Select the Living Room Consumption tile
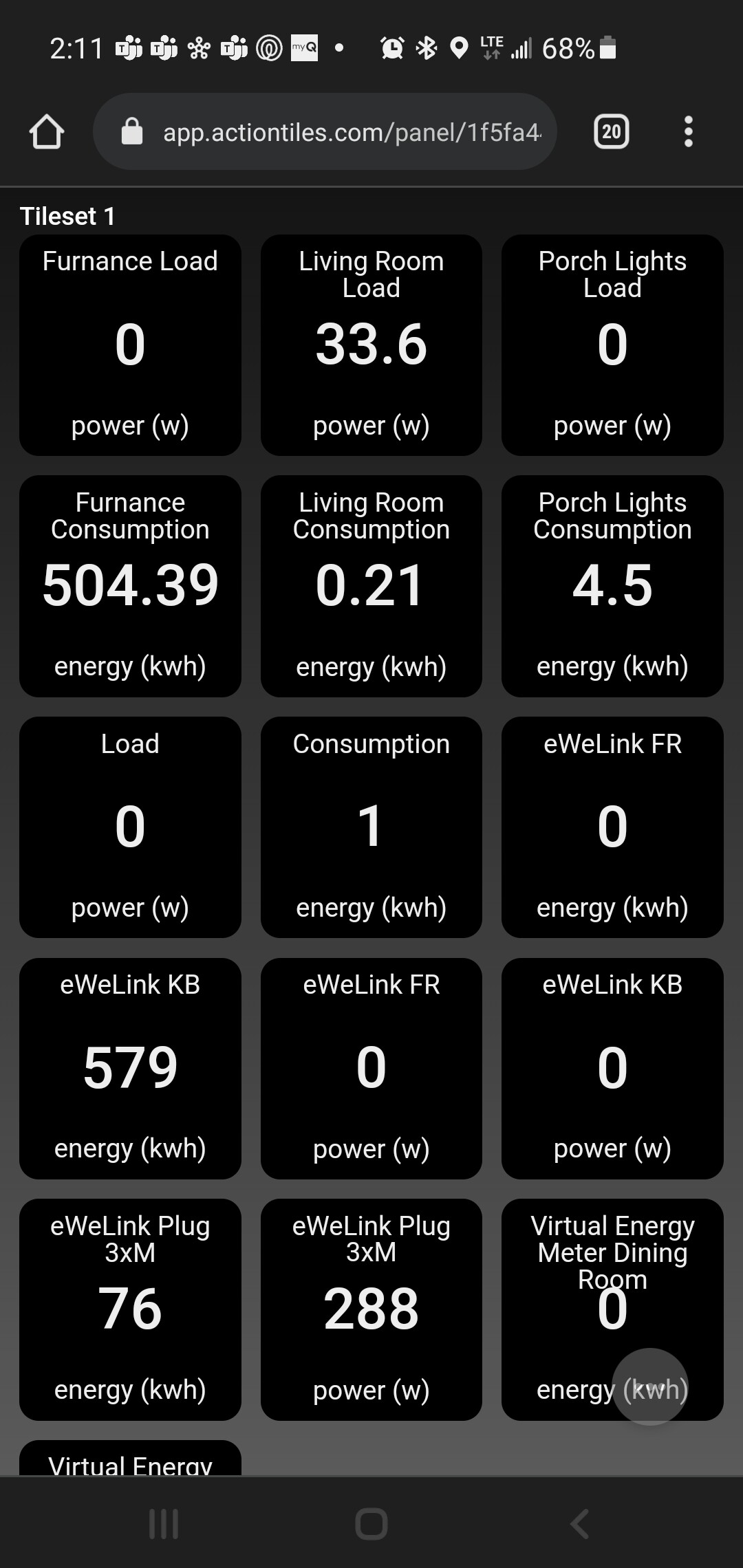Viewport: 743px width, 1568px height. (x=371, y=586)
